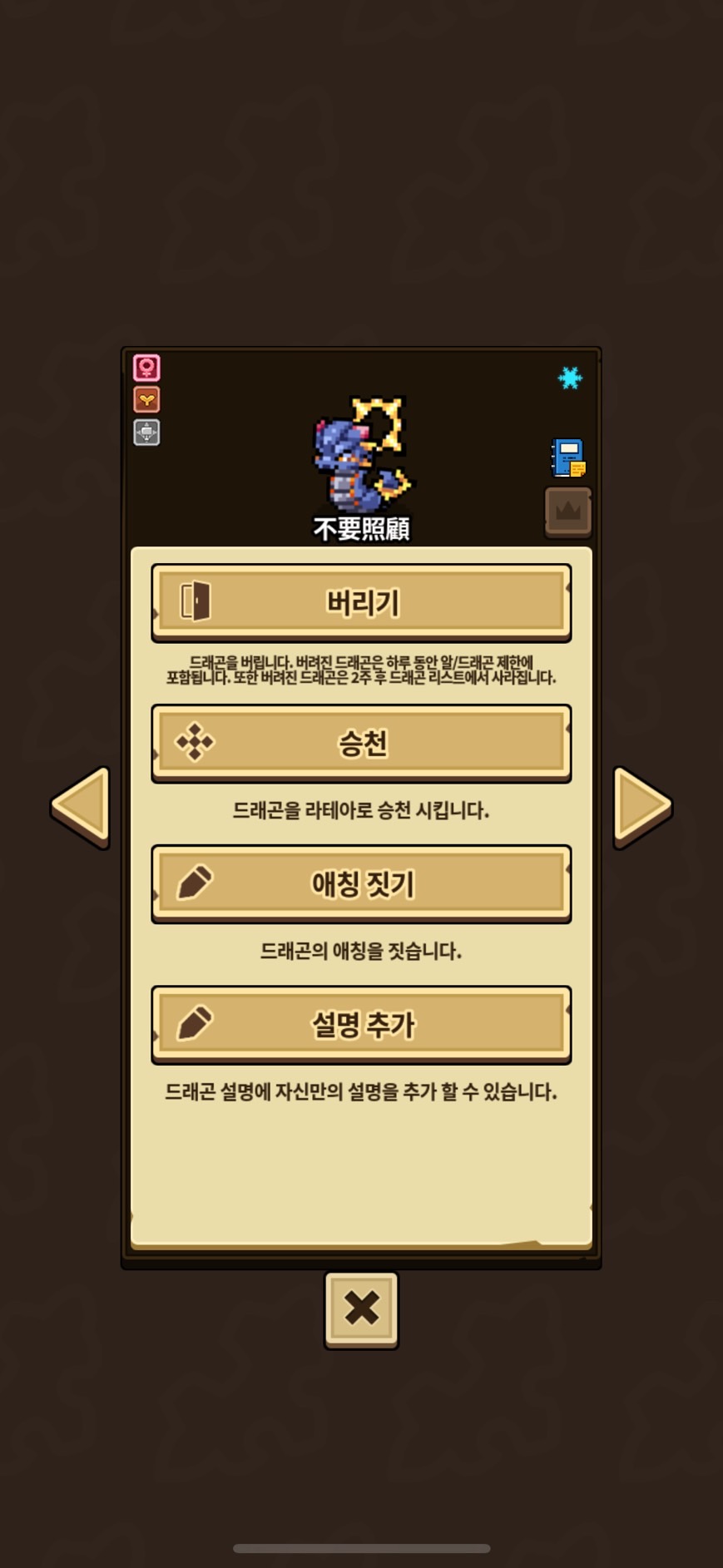Select the 승천 (ascend) button
The width and height of the screenshot is (723, 1568).
point(361,743)
